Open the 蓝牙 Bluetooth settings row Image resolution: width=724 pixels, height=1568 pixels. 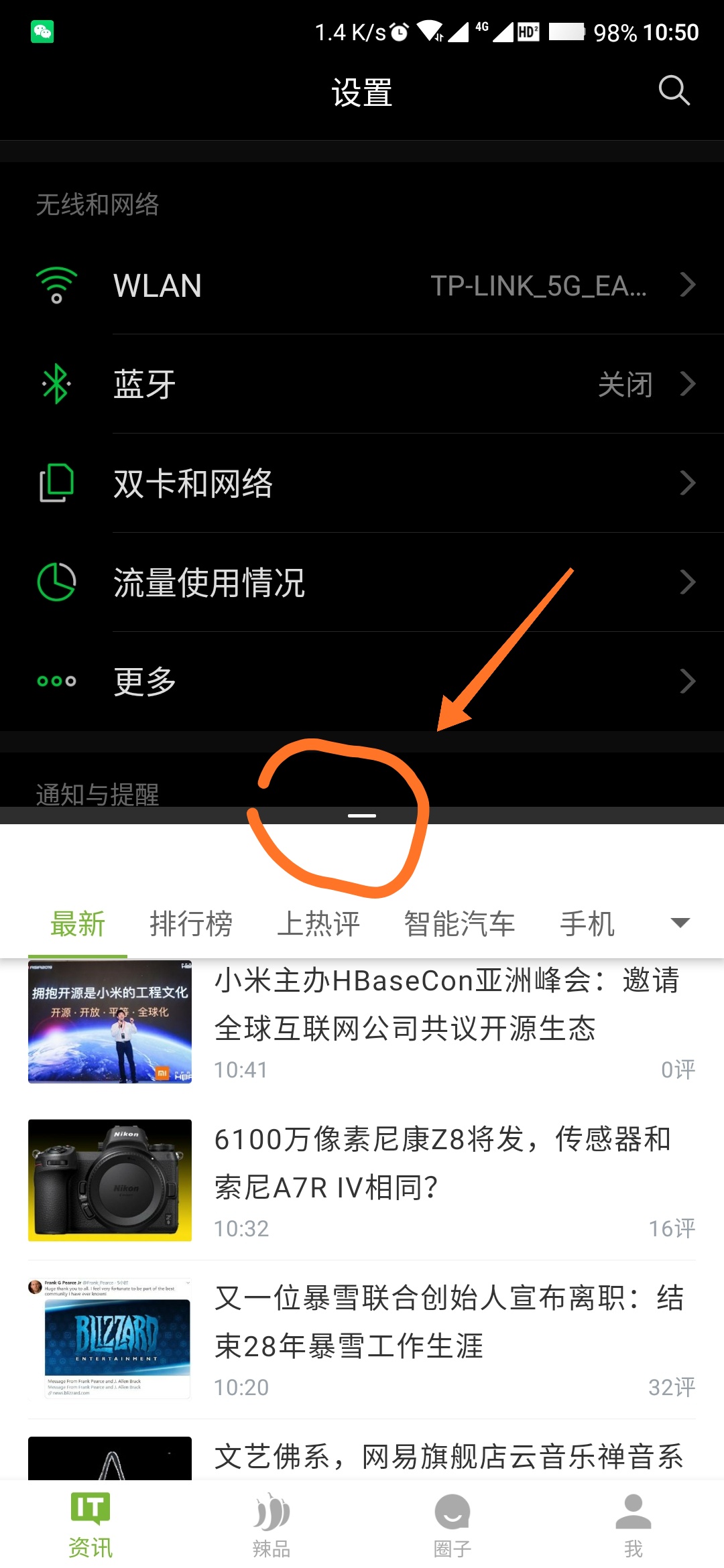362,384
